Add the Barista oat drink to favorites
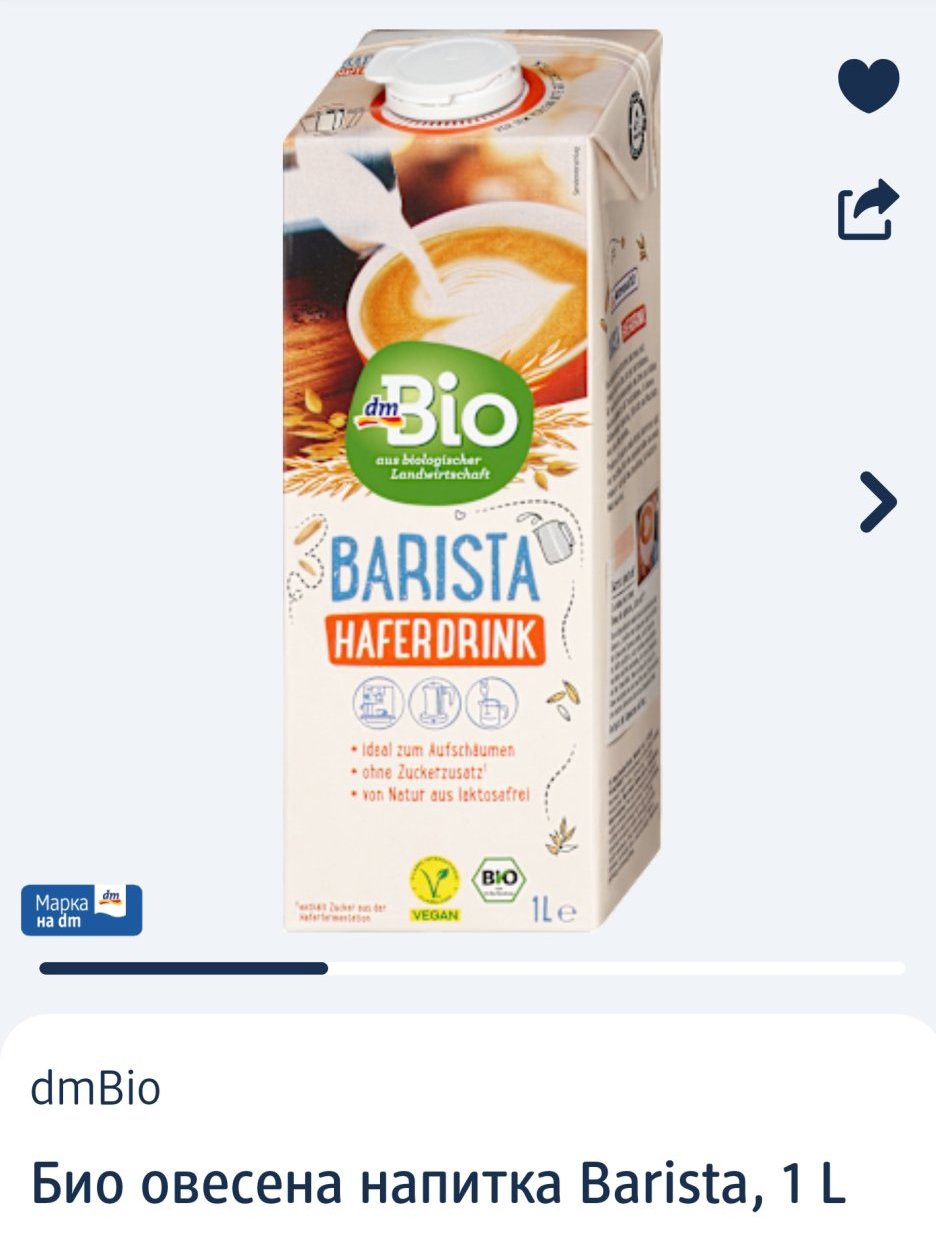The image size is (936, 1255). click(868, 86)
